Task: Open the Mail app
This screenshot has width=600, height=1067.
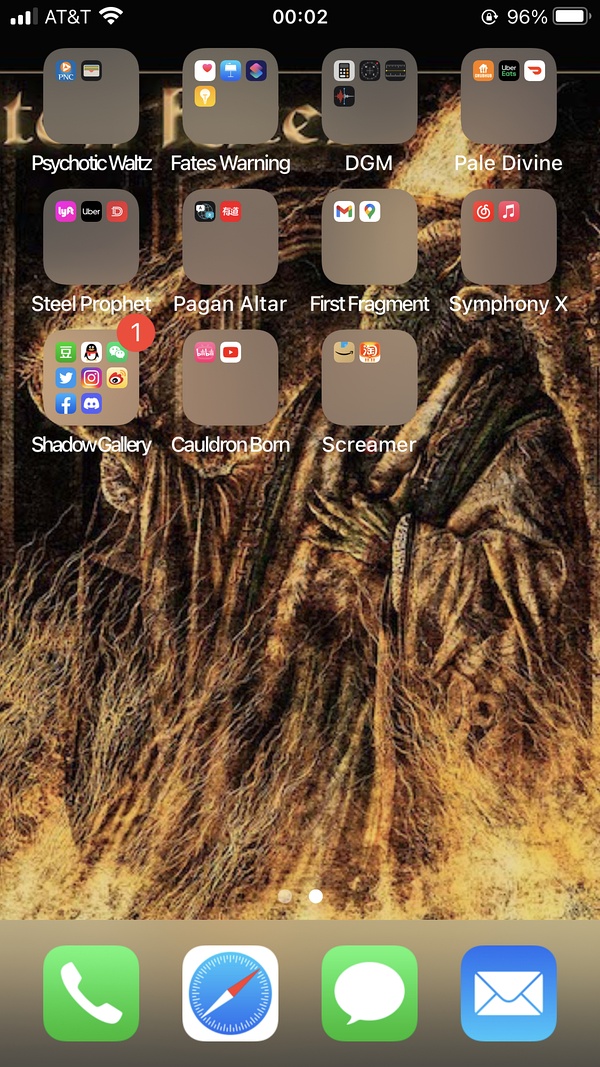Action: tap(508, 993)
